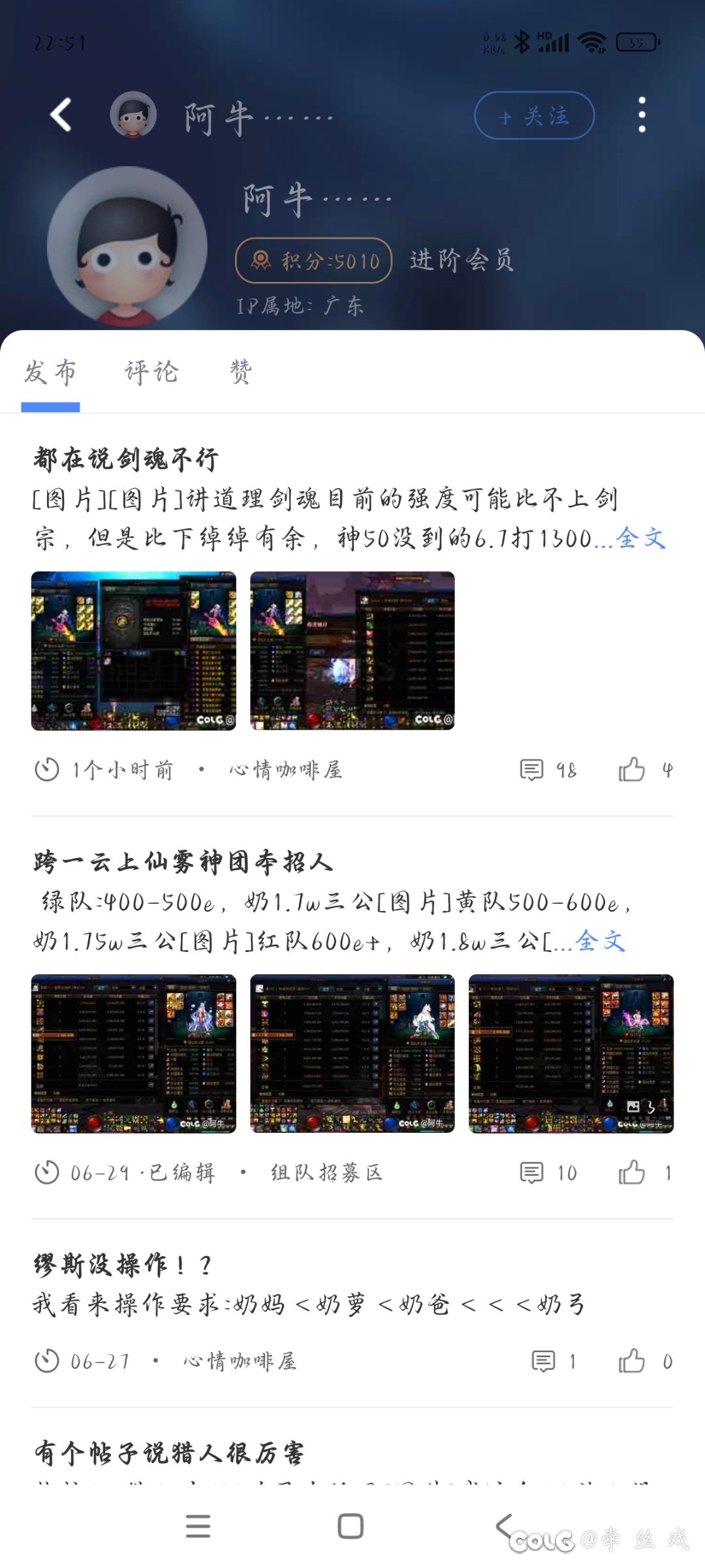Tap the + 关注 follow button
The width and height of the screenshot is (705, 1568).
pyautogui.click(x=534, y=115)
